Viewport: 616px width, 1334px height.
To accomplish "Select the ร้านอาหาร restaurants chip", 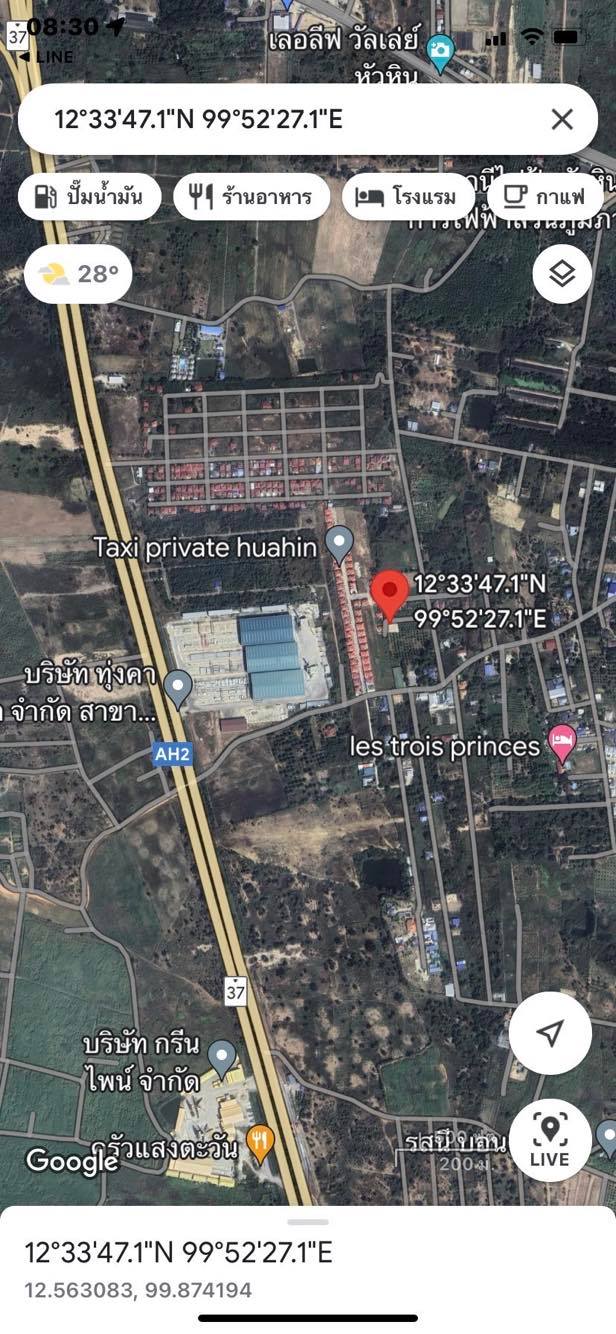I will 251,196.
